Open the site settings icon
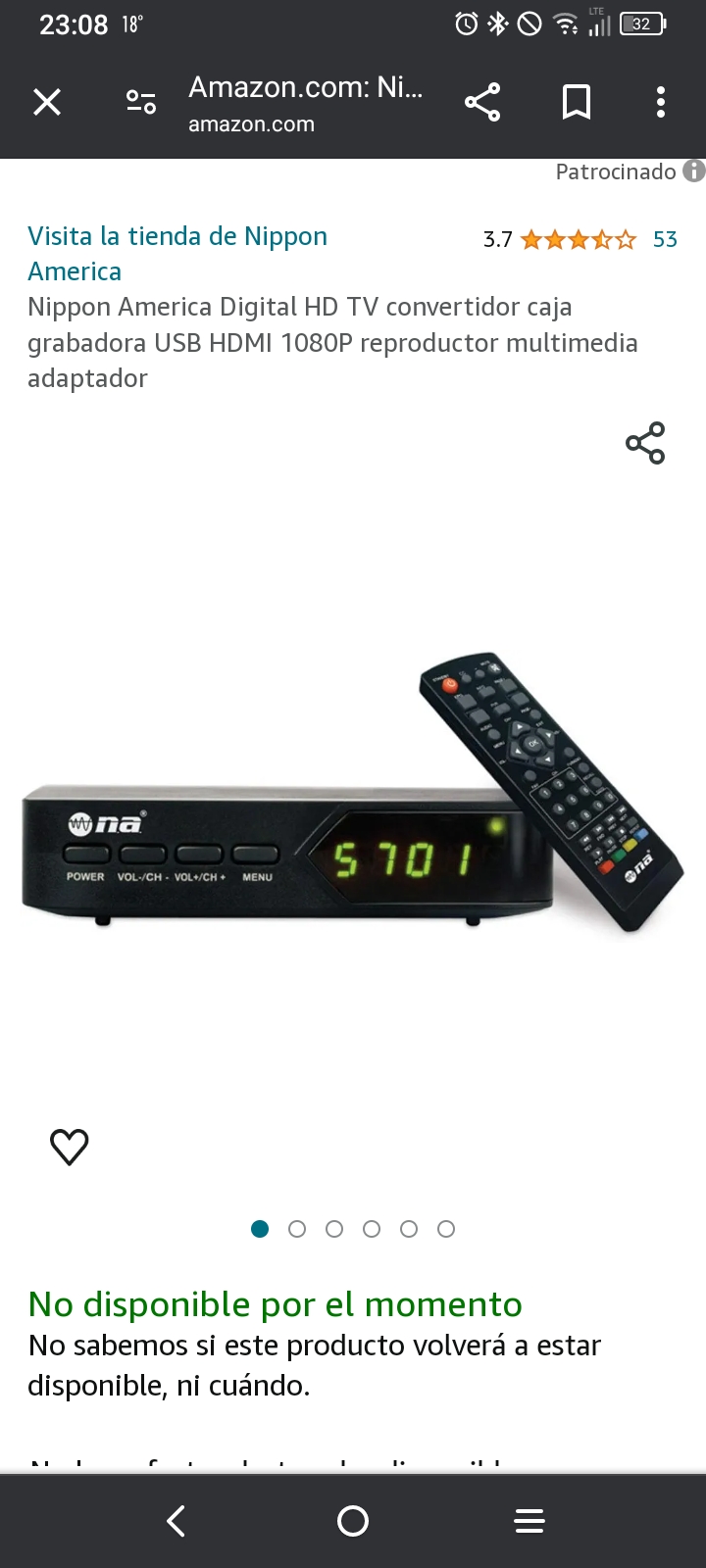 coord(141,102)
